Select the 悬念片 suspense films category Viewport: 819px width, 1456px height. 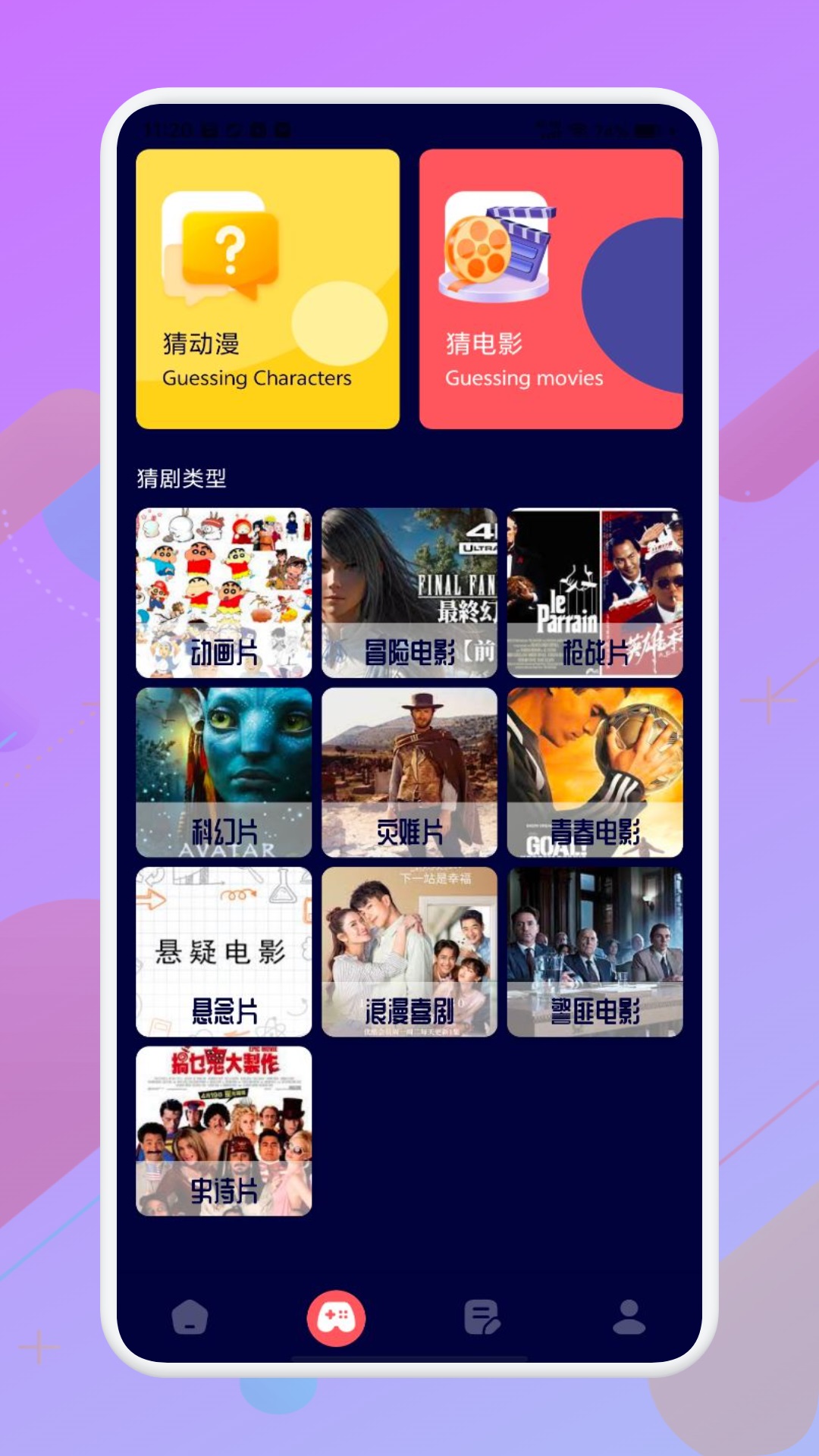[x=224, y=954]
